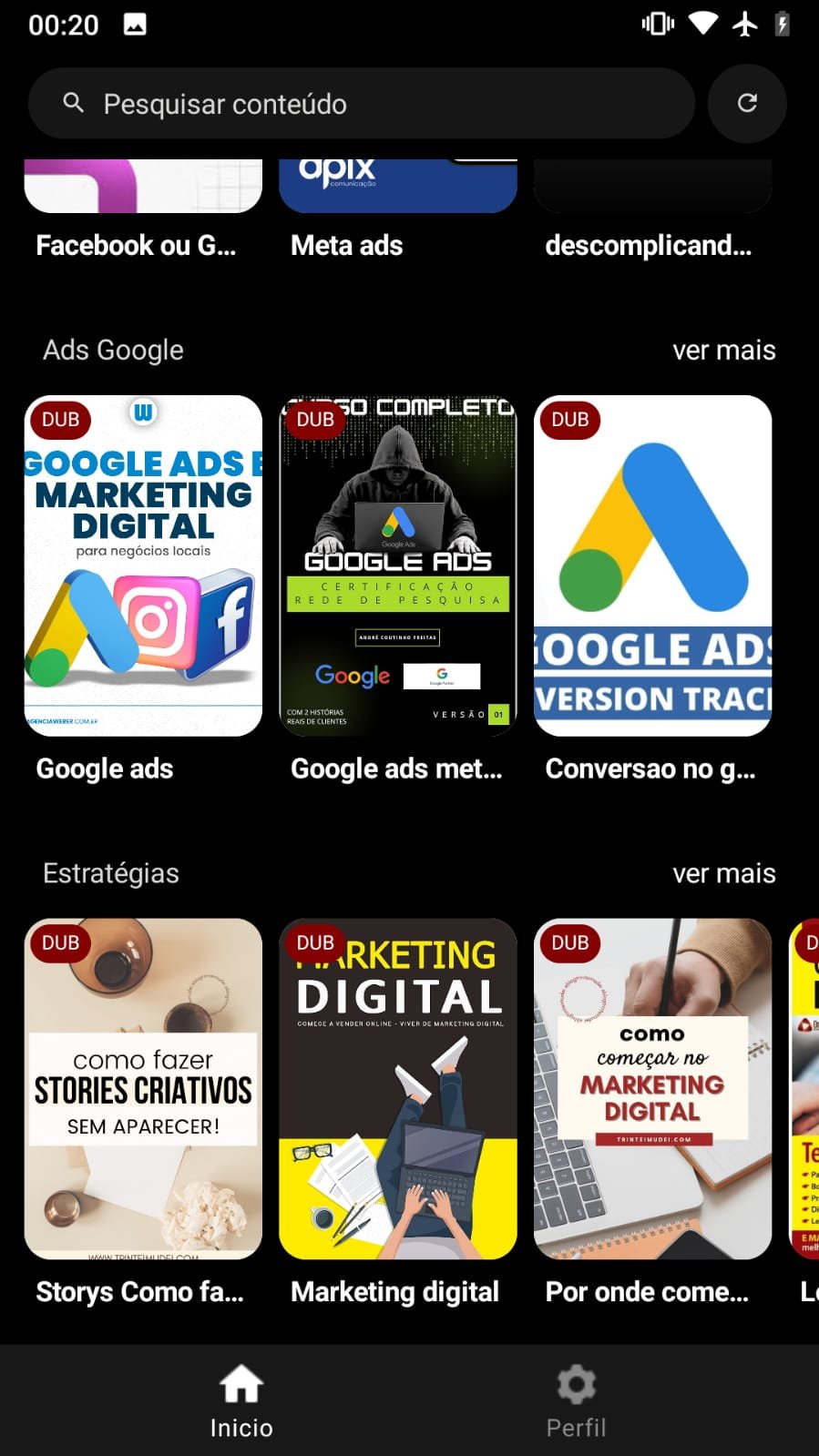Screen dimensions: 819x1456
Task: Open the Conversao no g... course thumbnail
Action: pos(652,565)
